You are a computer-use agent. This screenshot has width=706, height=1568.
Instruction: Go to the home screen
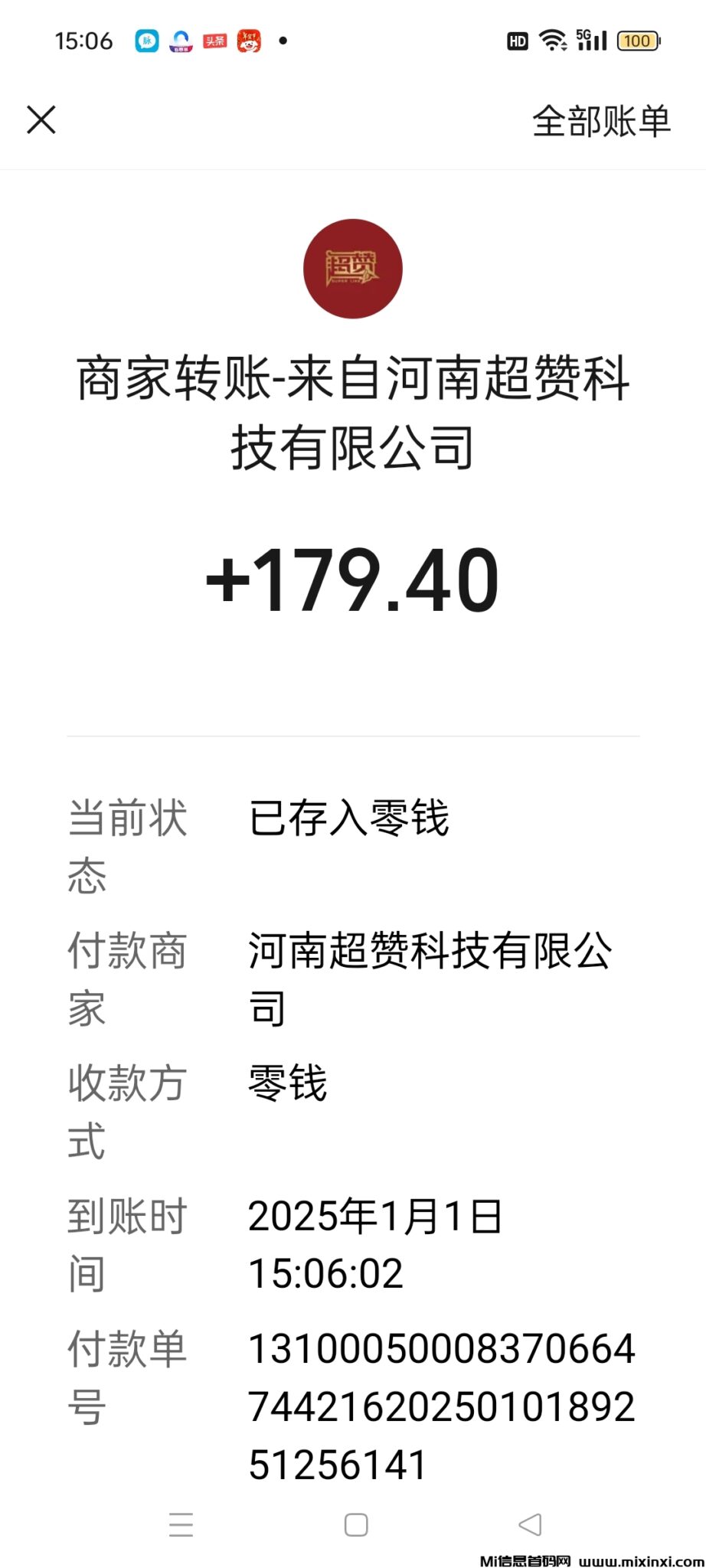pyautogui.click(x=356, y=1524)
